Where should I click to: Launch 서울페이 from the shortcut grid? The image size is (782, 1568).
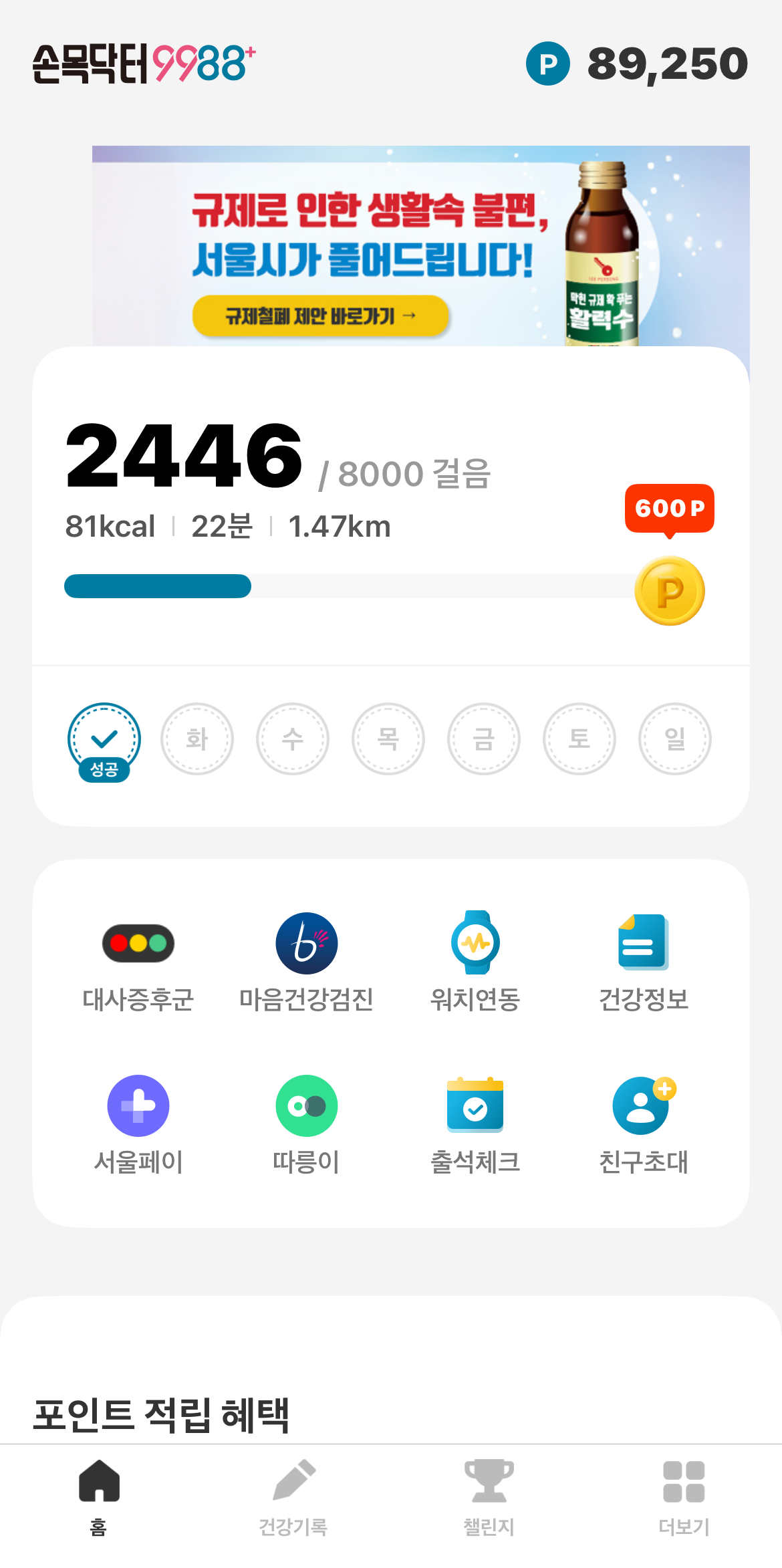click(x=138, y=1106)
